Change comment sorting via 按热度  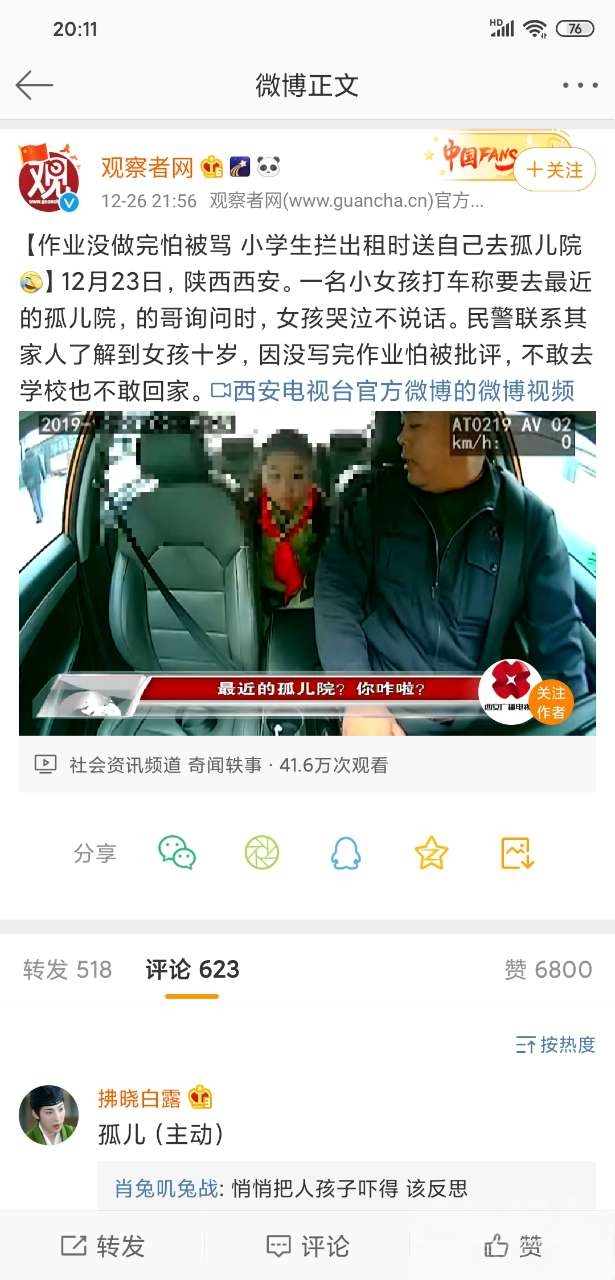coord(556,1044)
